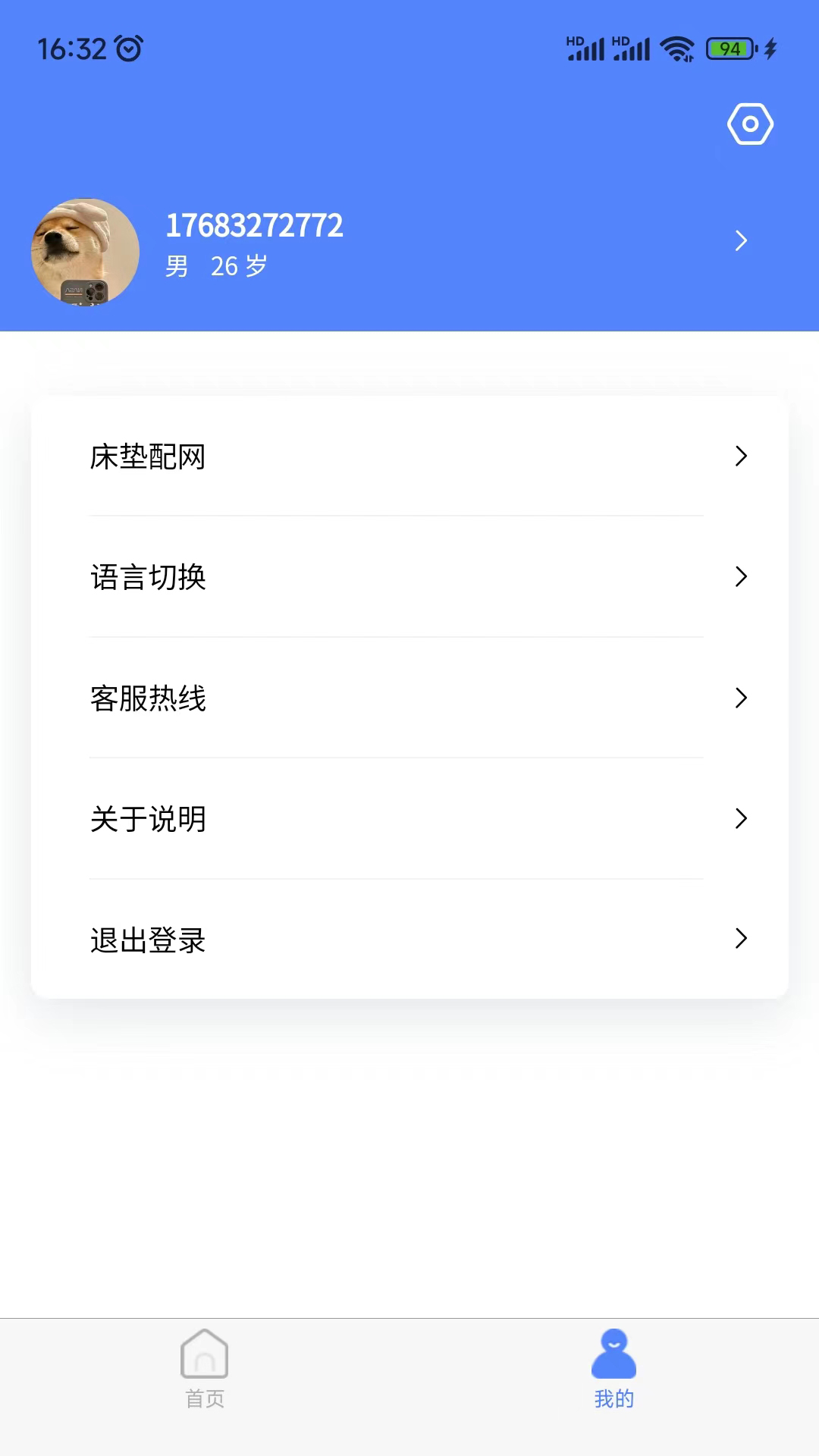Open profile details for 17683272772
Image resolution: width=819 pixels, height=1456 pixels.
740,241
